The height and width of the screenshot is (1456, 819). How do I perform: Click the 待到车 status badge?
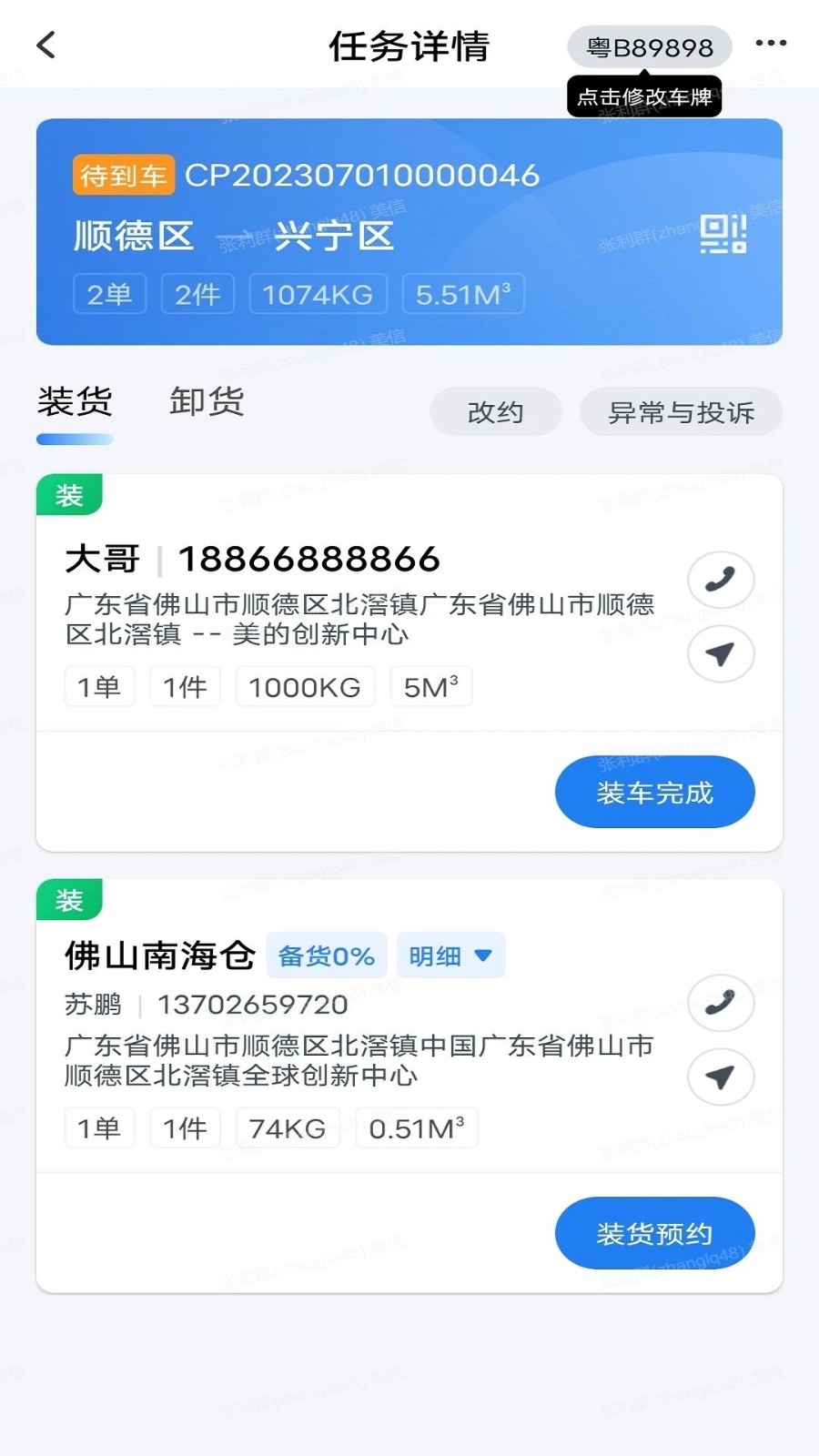123,176
